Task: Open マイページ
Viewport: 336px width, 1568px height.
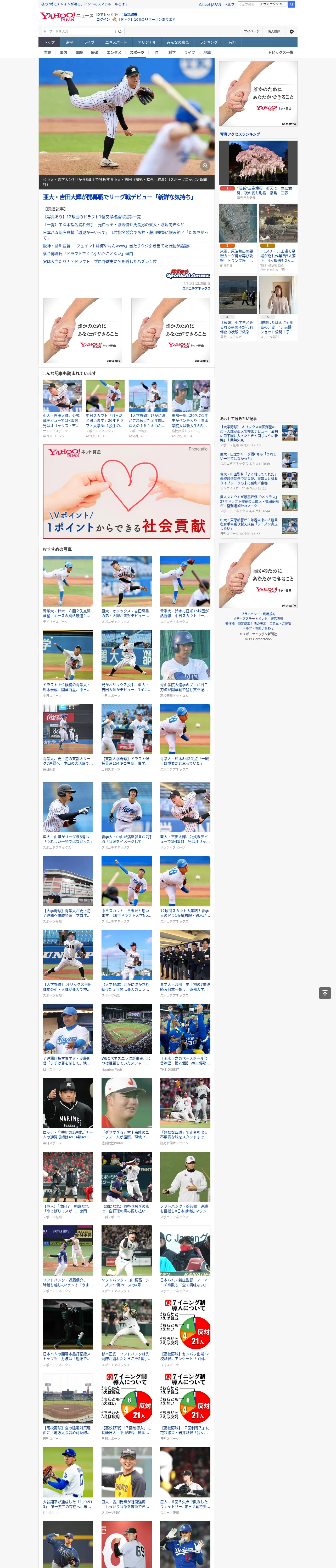Action: pos(251,31)
